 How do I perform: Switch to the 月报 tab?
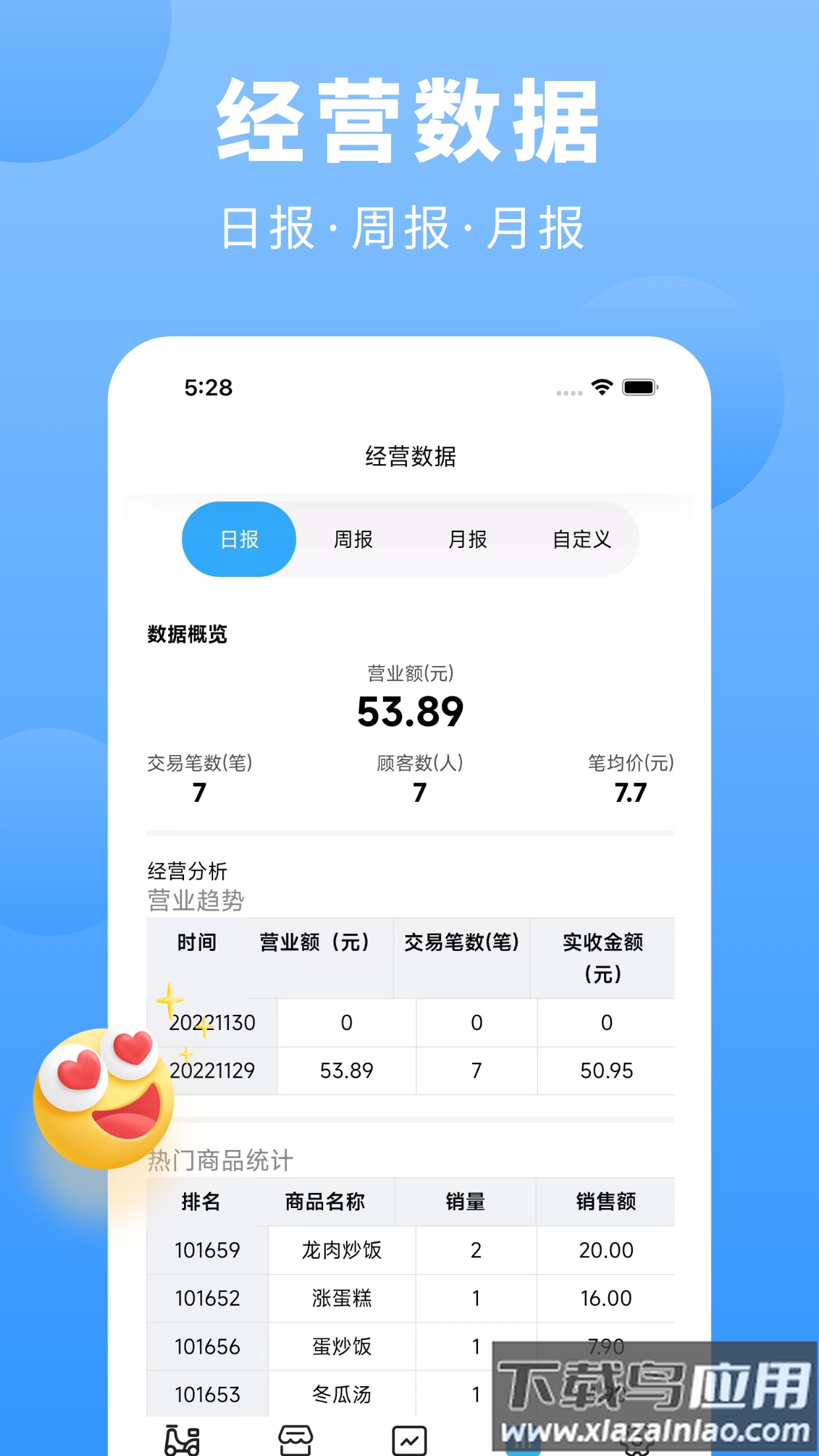pyautogui.click(x=468, y=539)
